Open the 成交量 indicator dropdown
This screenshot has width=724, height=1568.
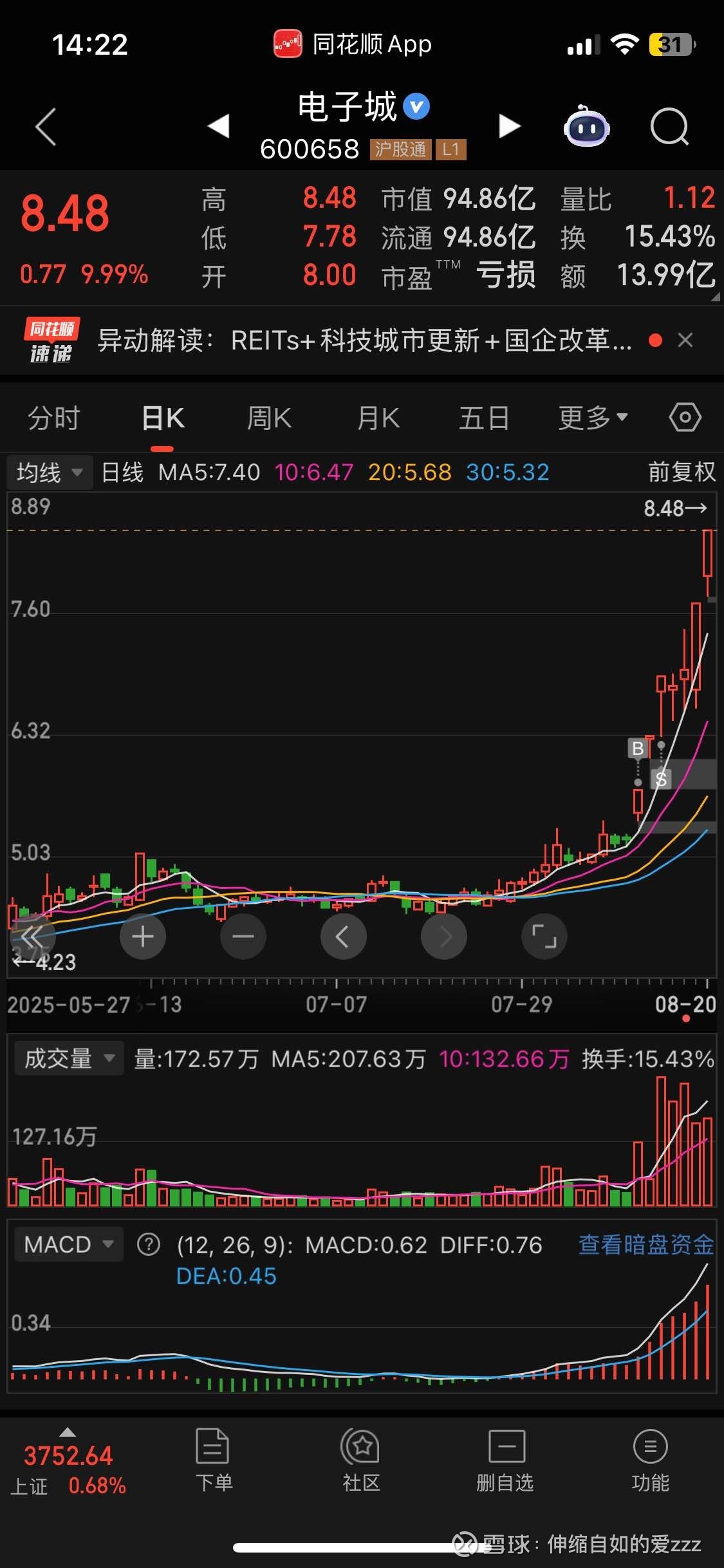click(x=69, y=1059)
